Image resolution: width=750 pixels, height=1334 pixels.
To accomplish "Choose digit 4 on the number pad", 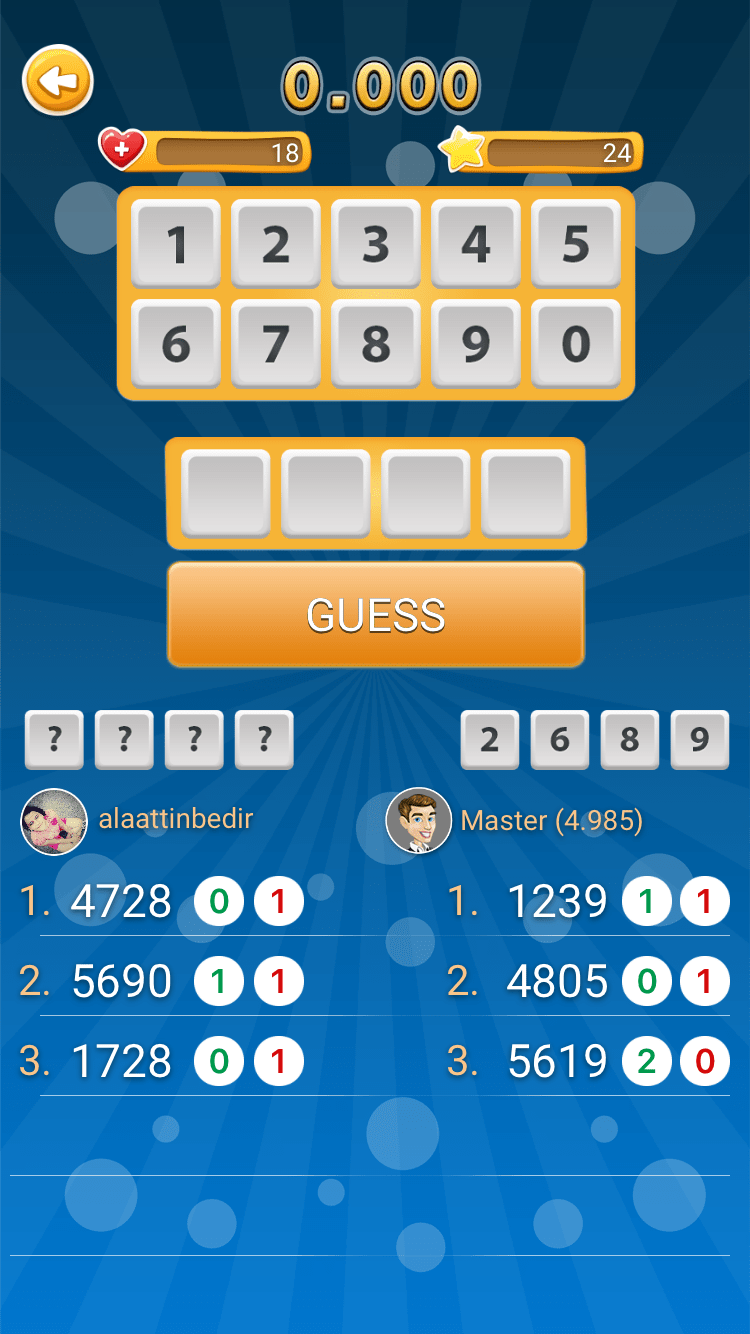I will (x=476, y=244).
